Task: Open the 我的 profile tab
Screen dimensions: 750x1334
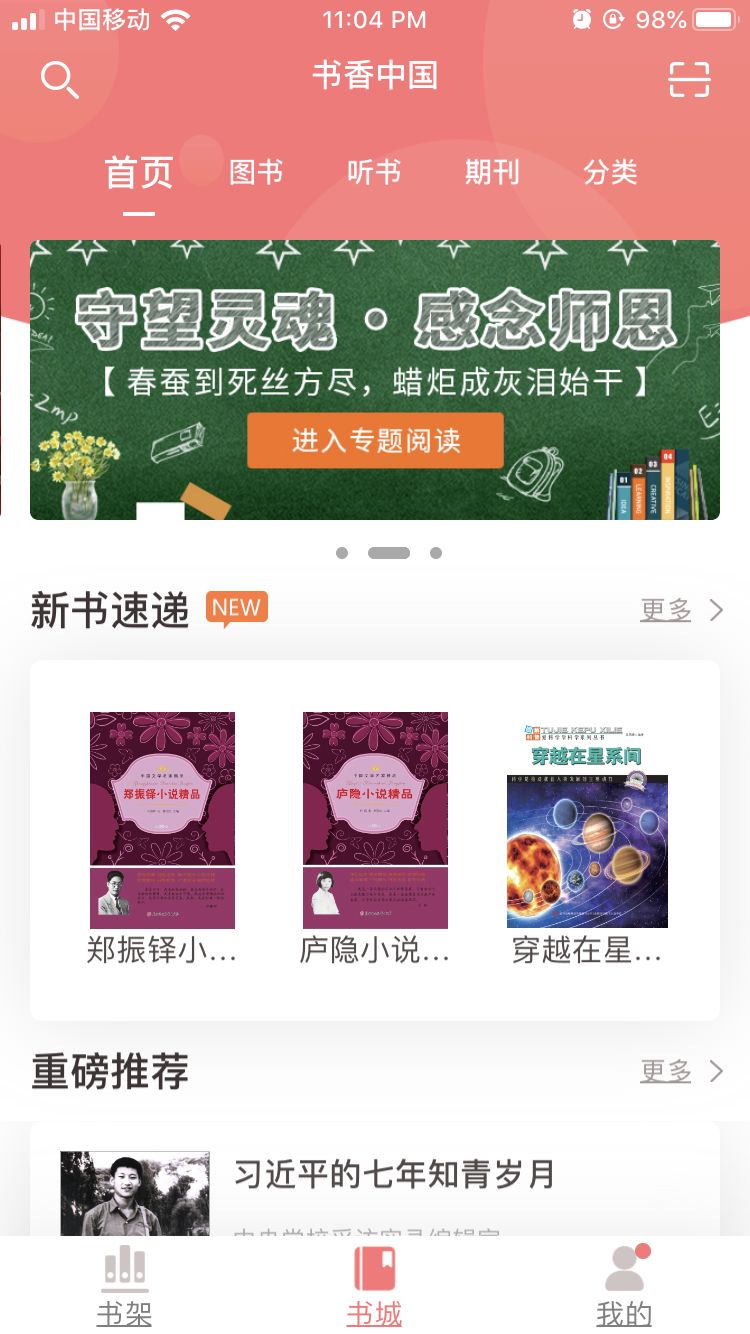Action: point(625,1286)
